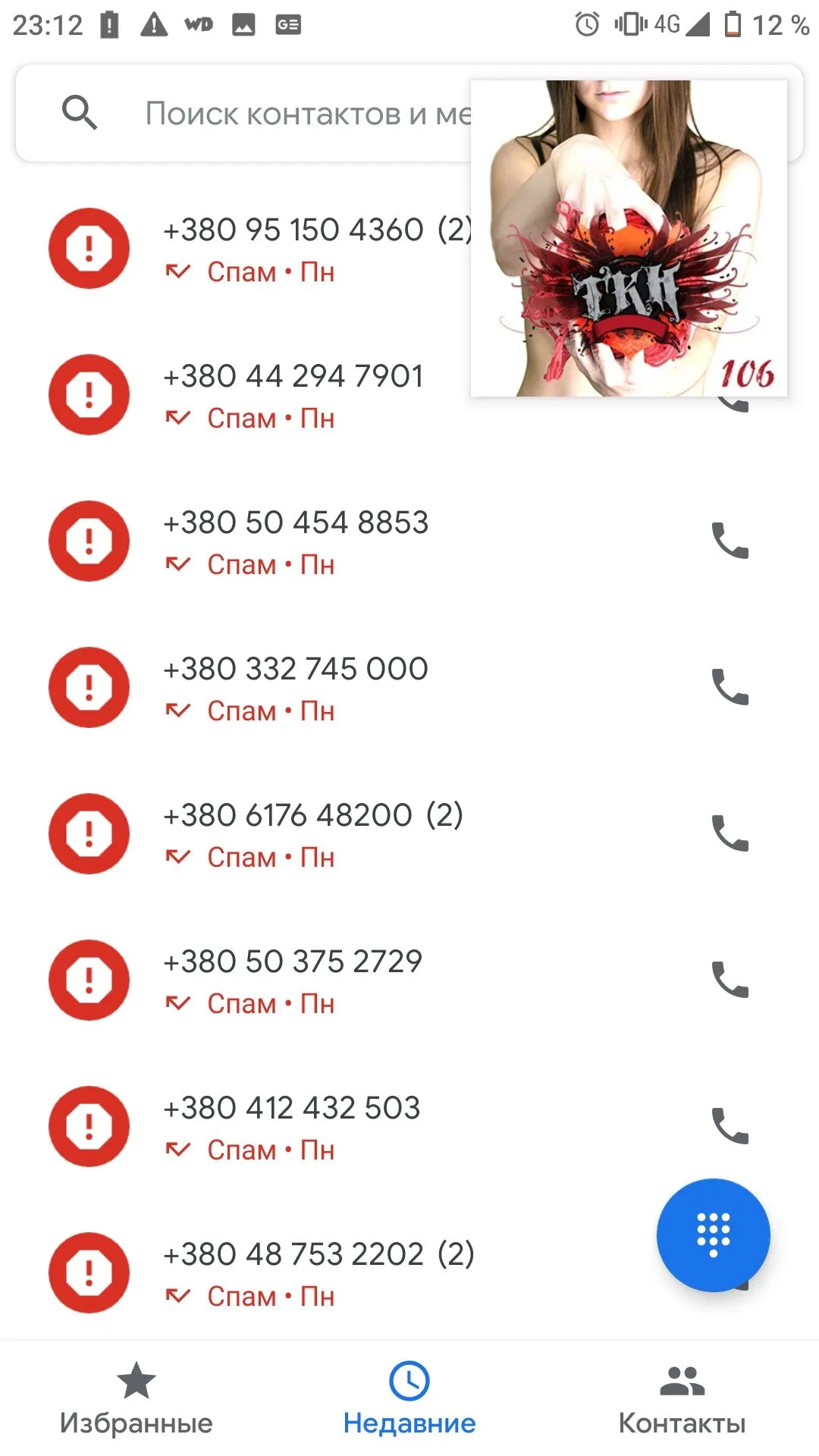Open the floating album art overlay
This screenshot has width=819, height=1456.
click(x=629, y=238)
